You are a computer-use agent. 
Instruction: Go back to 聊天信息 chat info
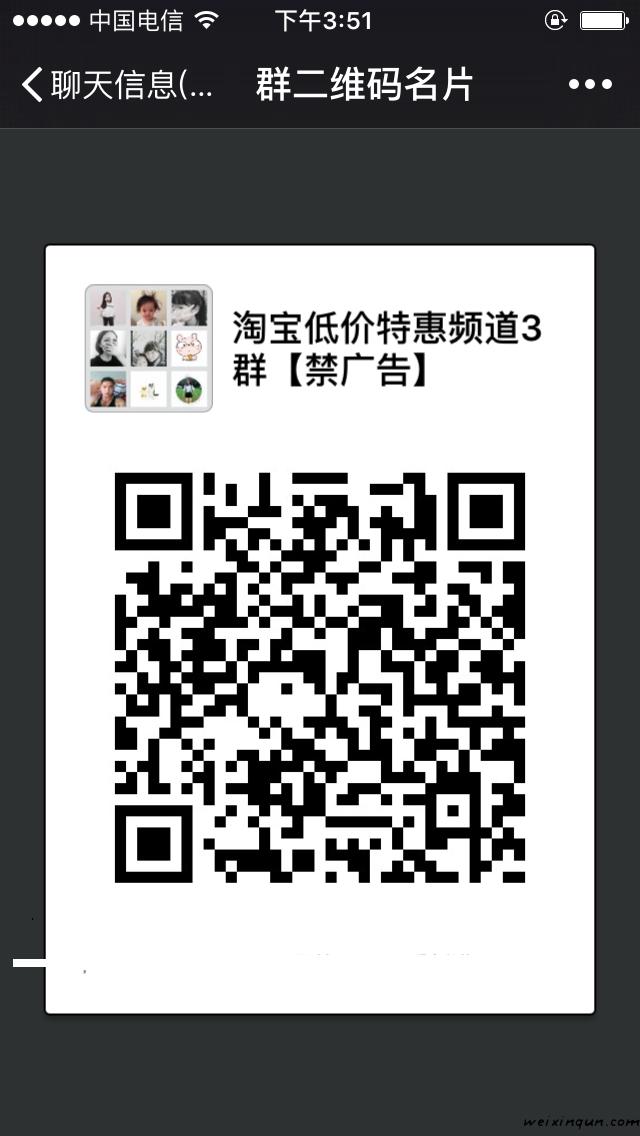click(115, 85)
